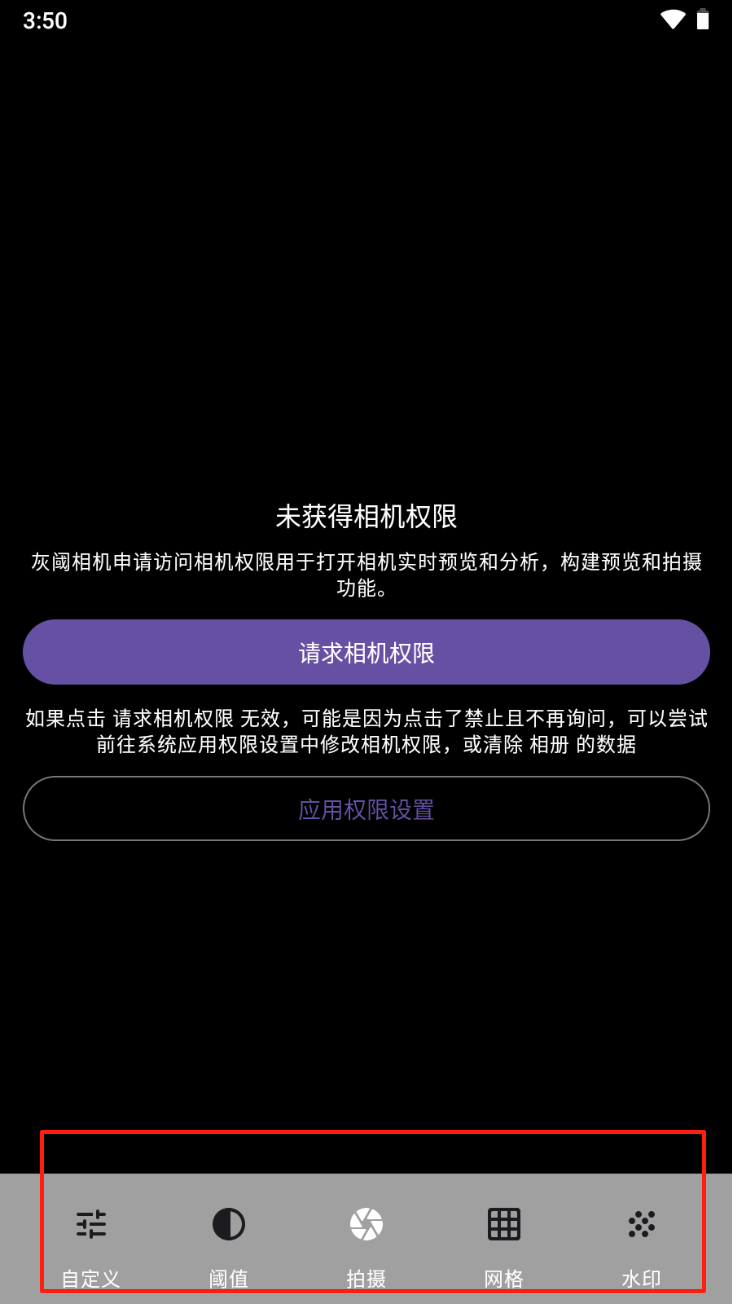The width and height of the screenshot is (732, 1304).
Task: Switch to the 自定义 tab
Action: (x=91, y=1240)
